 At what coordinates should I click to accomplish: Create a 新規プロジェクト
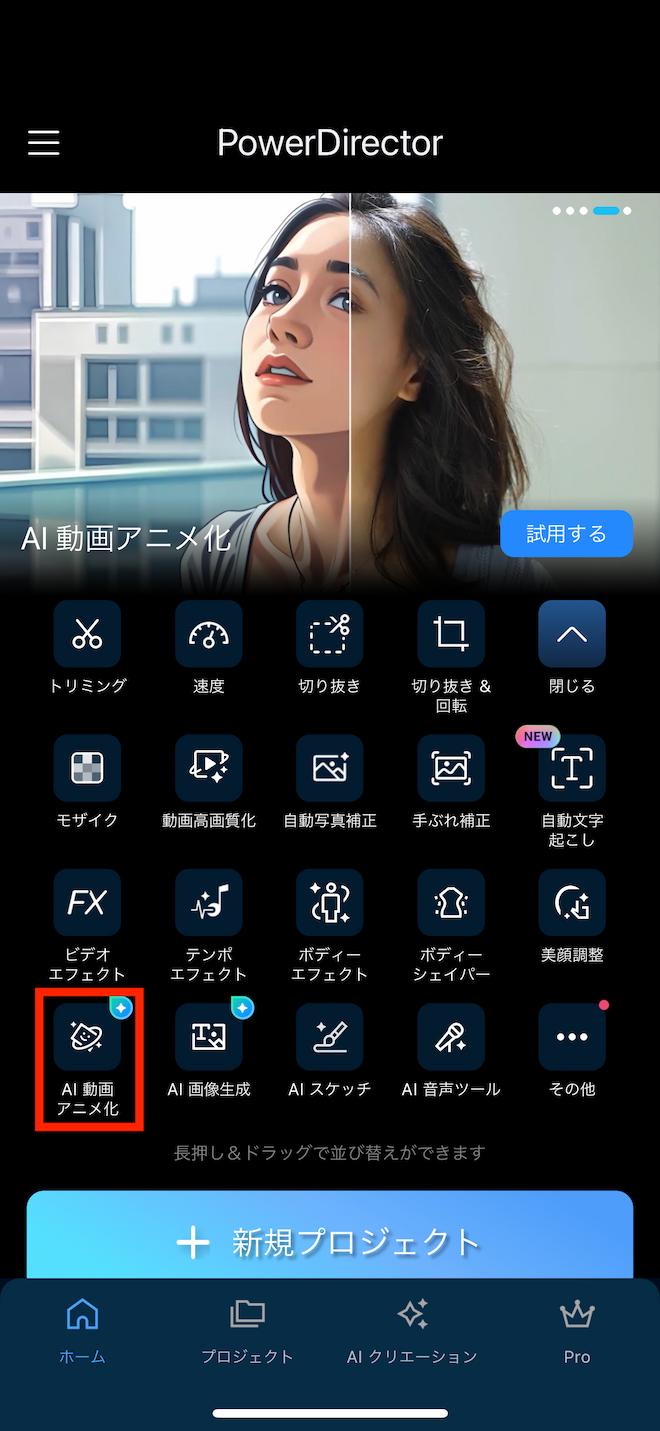click(x=330, y=1235)
